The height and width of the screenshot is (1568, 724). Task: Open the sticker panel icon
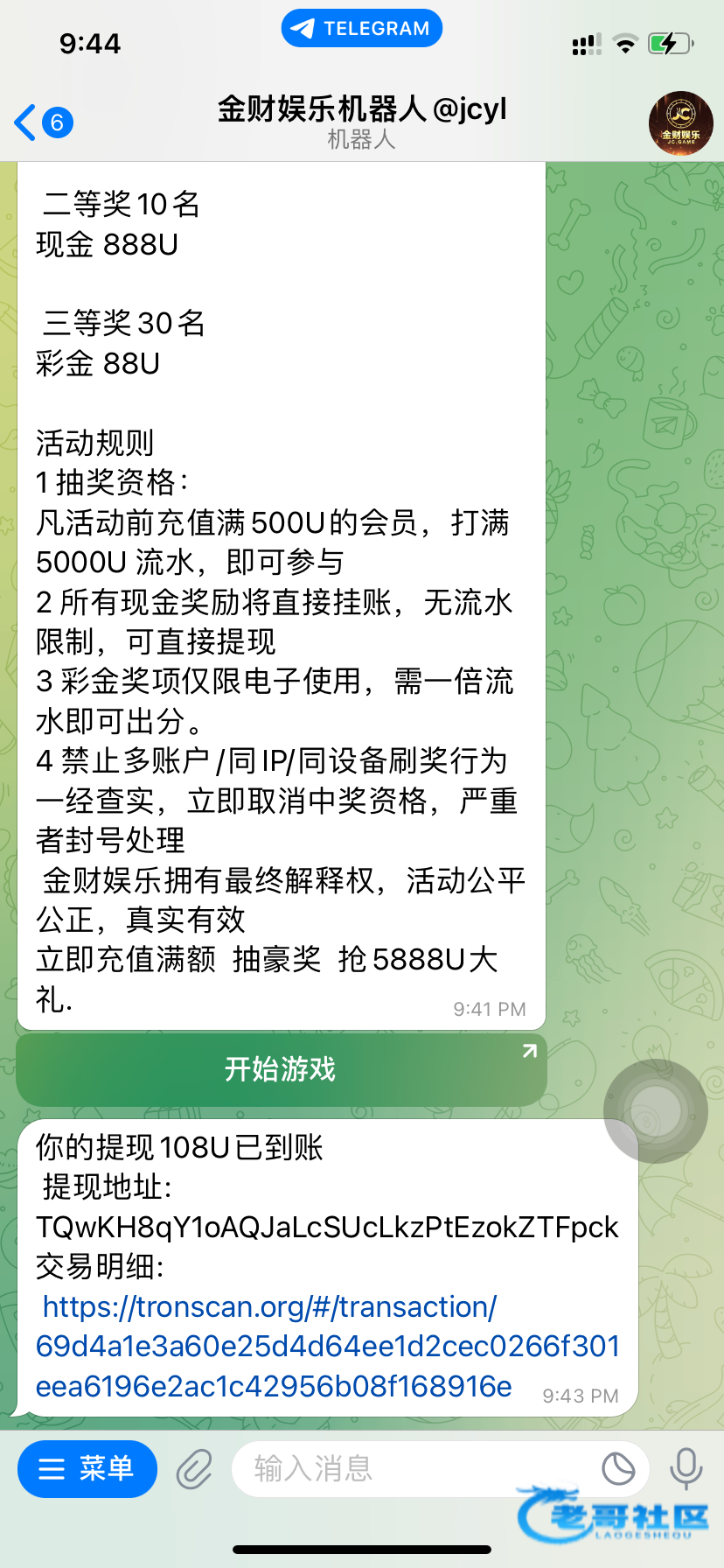point(618,1468)
